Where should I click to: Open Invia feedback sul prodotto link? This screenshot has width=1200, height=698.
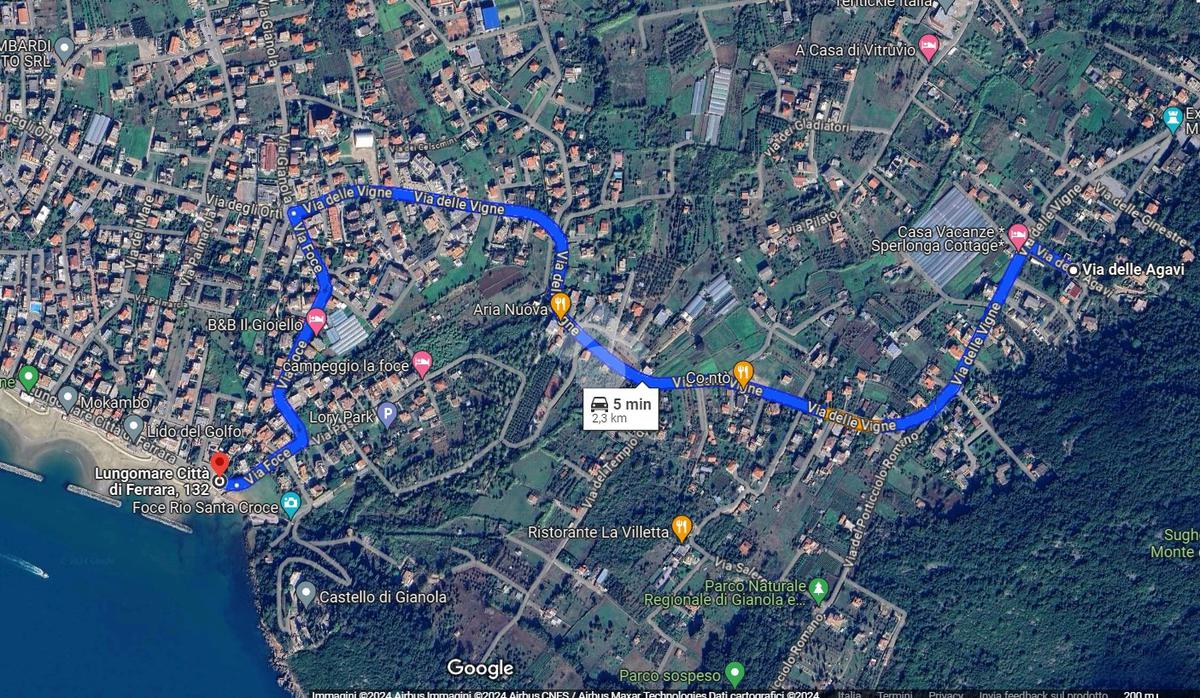1043,693
